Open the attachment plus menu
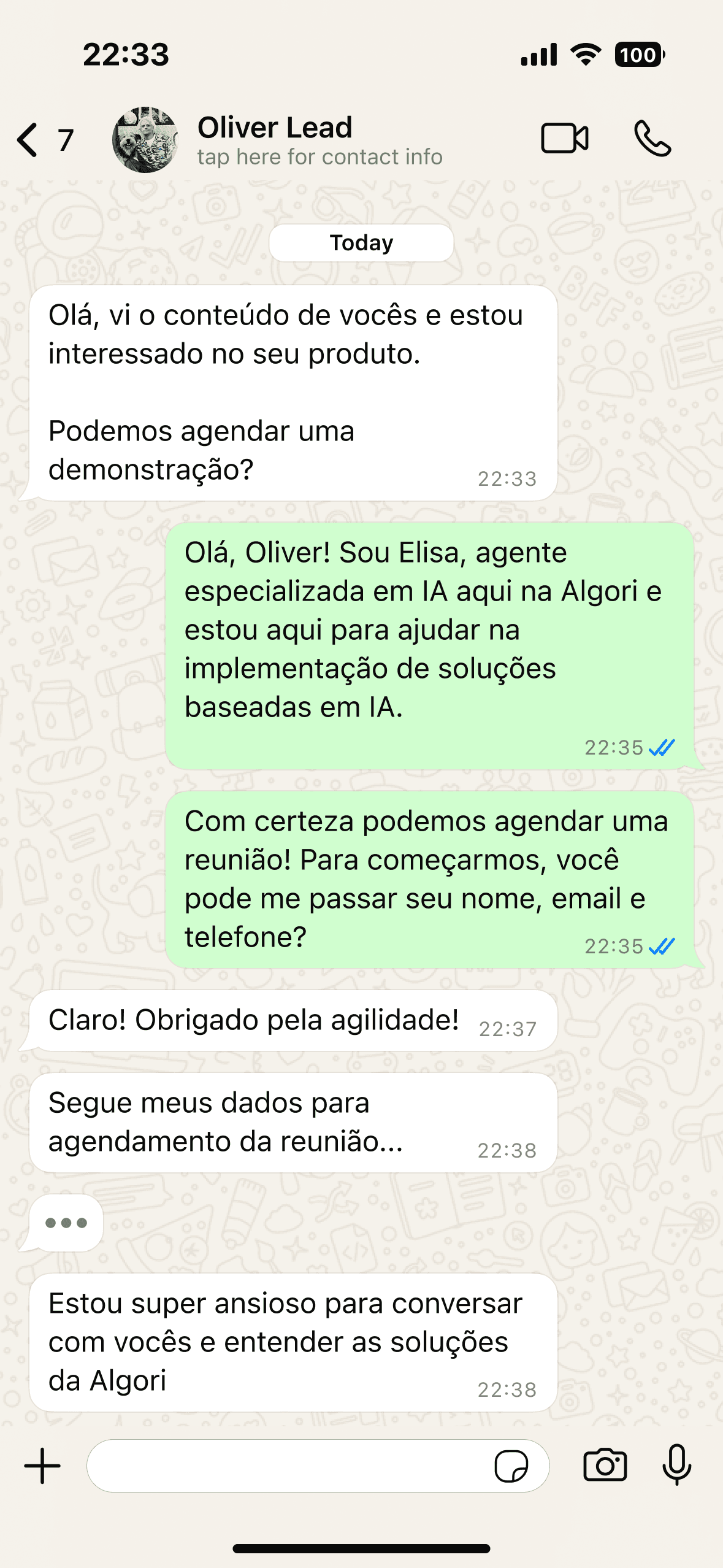The image size is (723, 1568). pos(42,1466)
